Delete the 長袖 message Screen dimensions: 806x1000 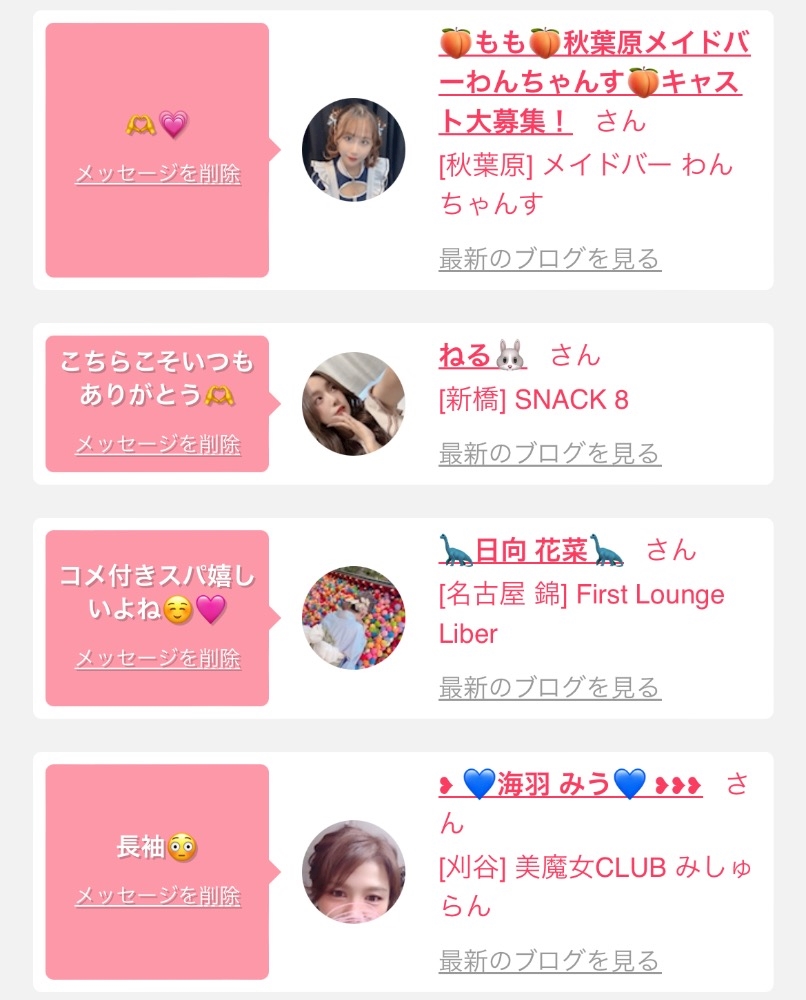[158, 896]
